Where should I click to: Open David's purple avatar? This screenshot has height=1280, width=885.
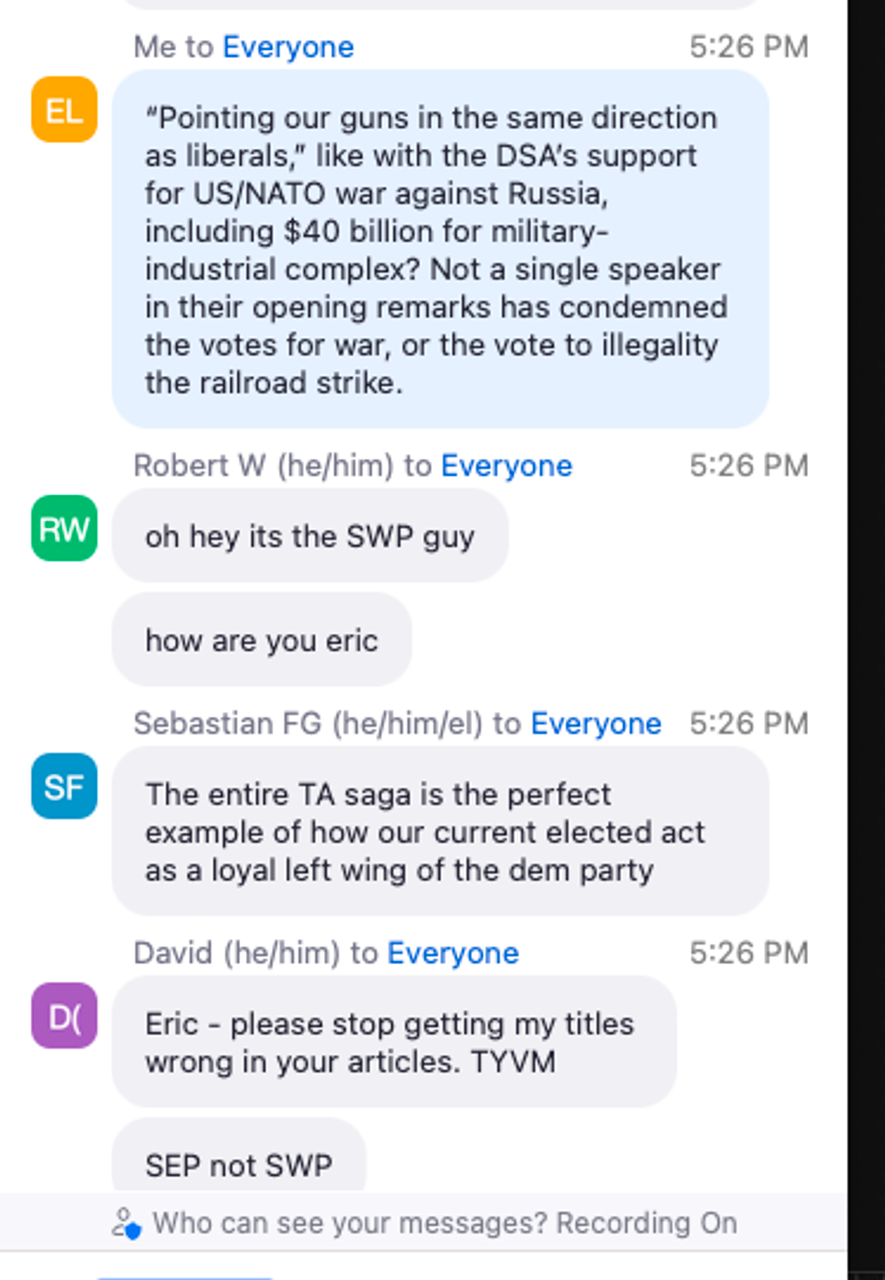tap(64, 1016)
